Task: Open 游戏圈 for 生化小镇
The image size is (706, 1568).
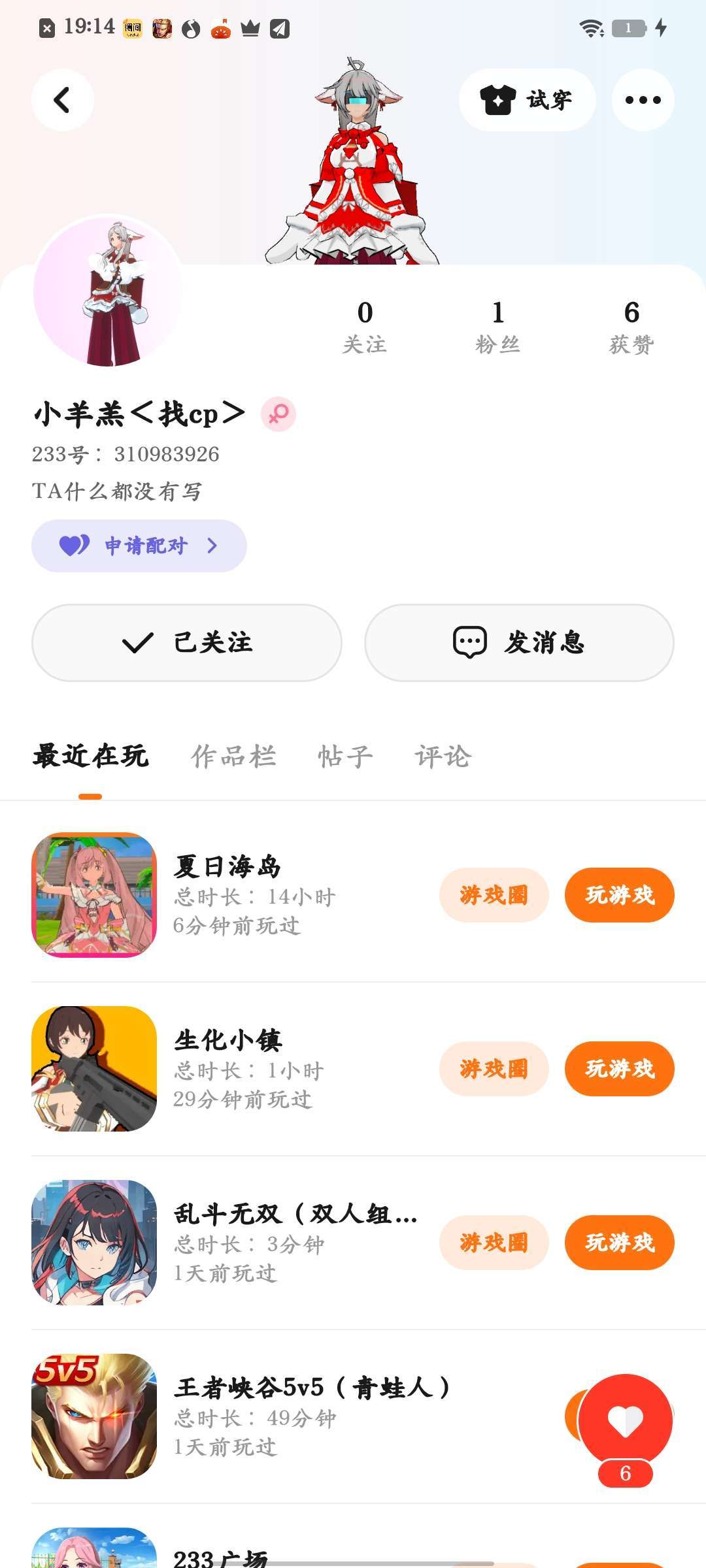Action: pyautogui.click(x=494, y=1069)
